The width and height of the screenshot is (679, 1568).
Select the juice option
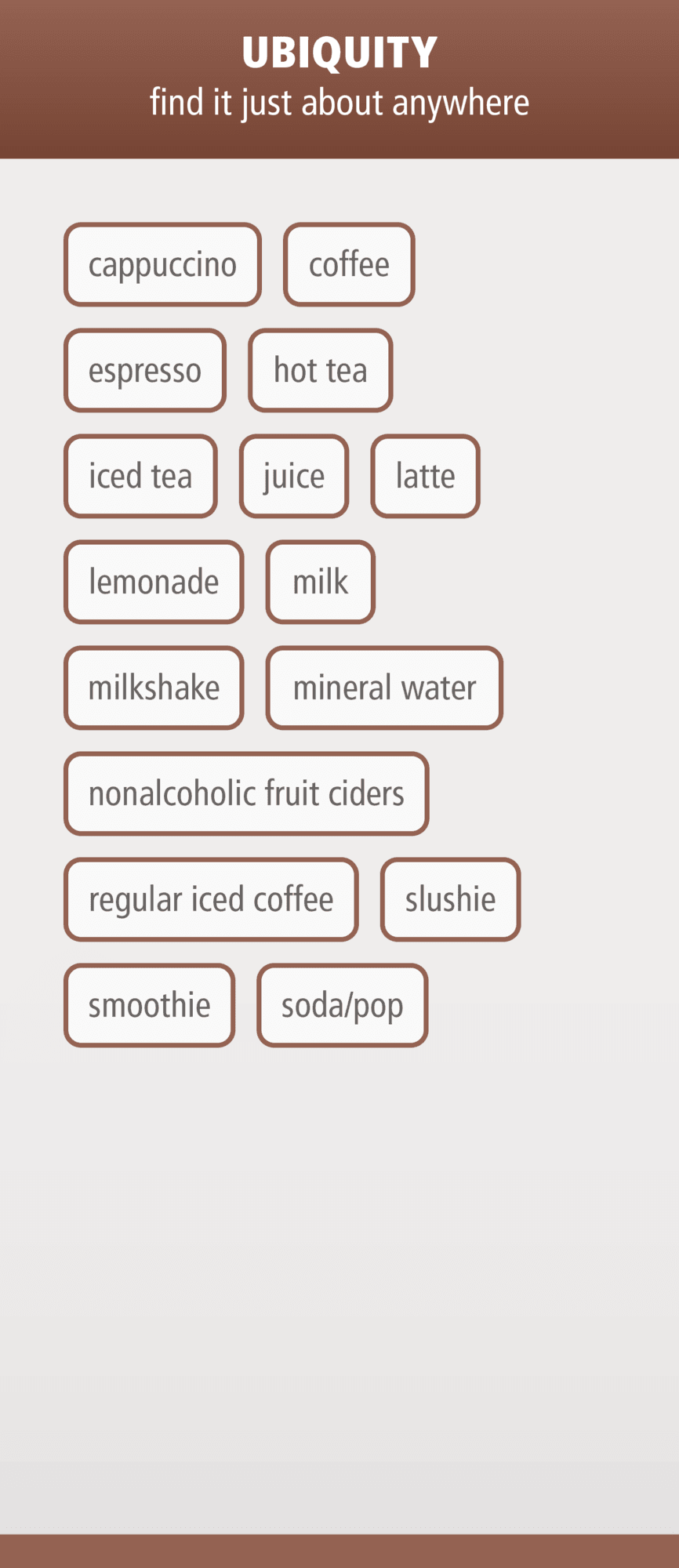point(294,476)
